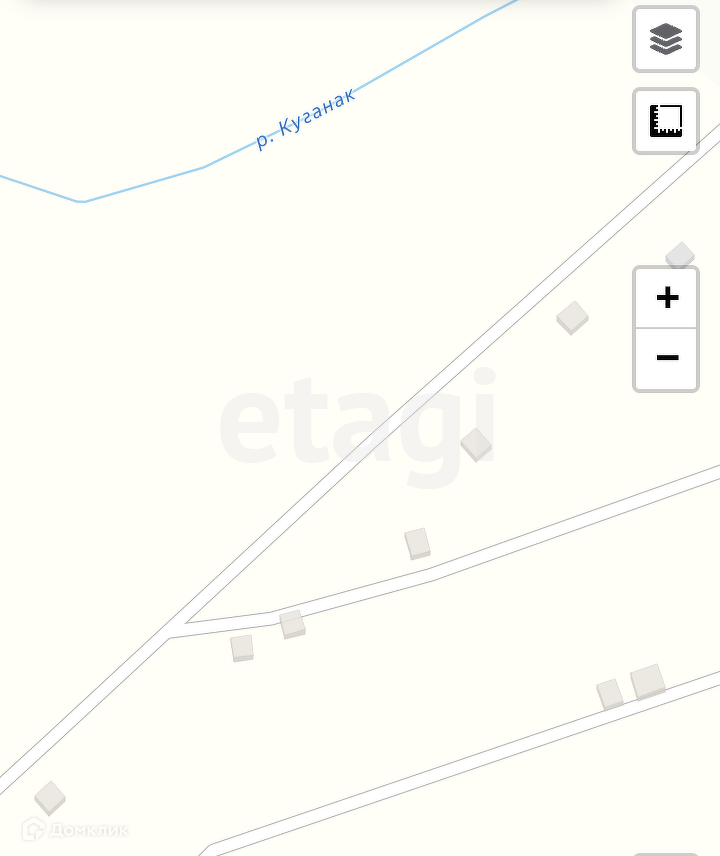This screenshot has height=856, width=720.
Task: Open the map layers selector
Action: 666,40
